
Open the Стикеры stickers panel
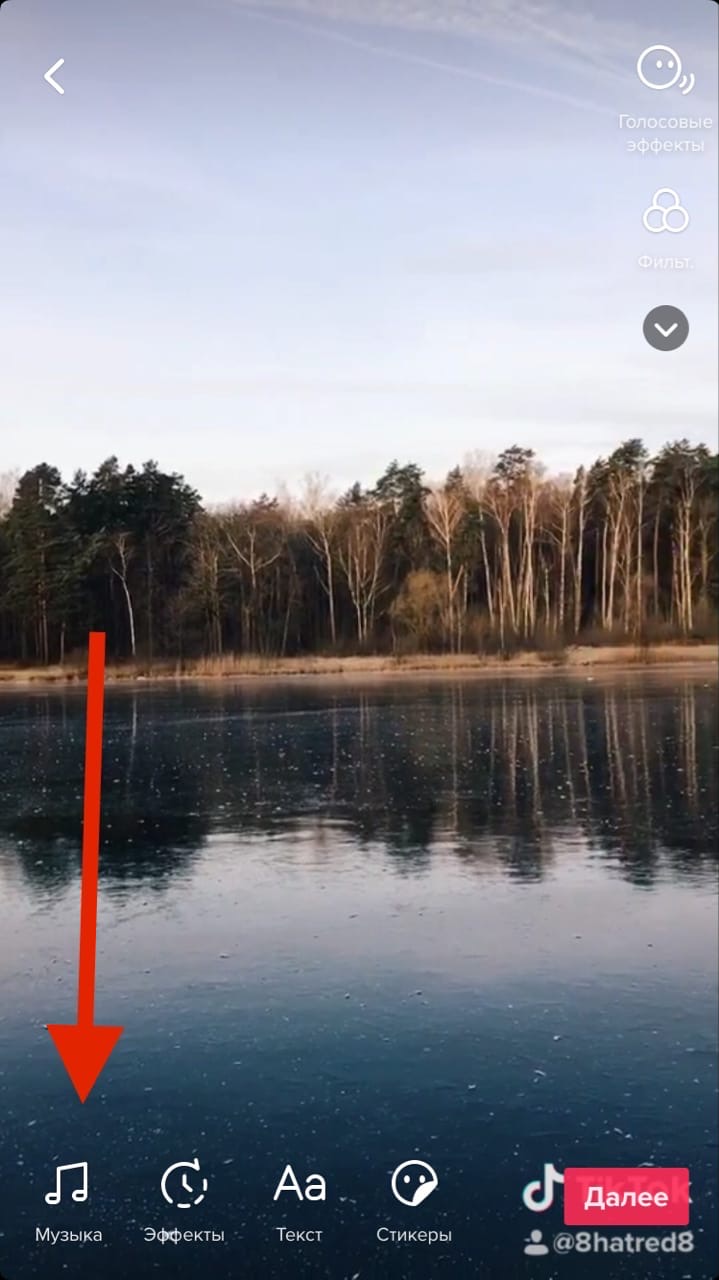(x=414, y=1201)
